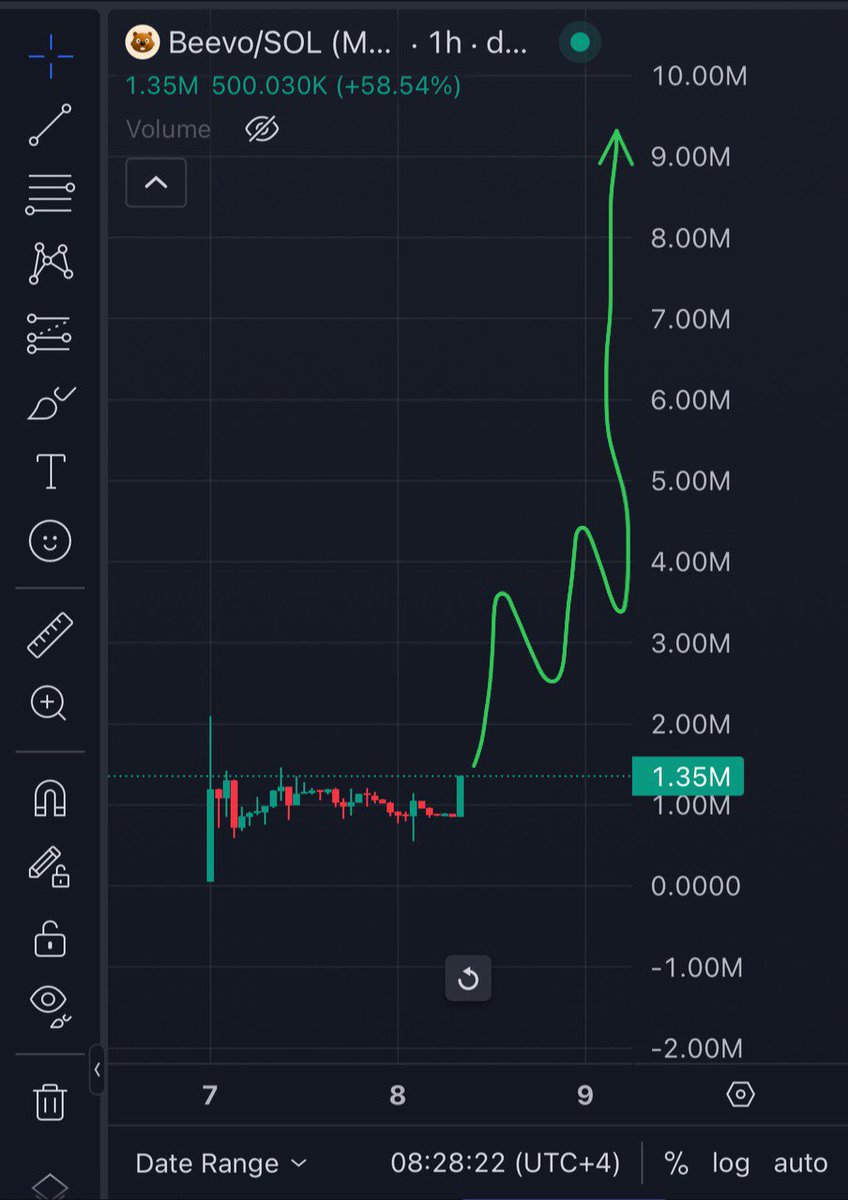Choose the trend line drawing tool

[x=50, y=124]
